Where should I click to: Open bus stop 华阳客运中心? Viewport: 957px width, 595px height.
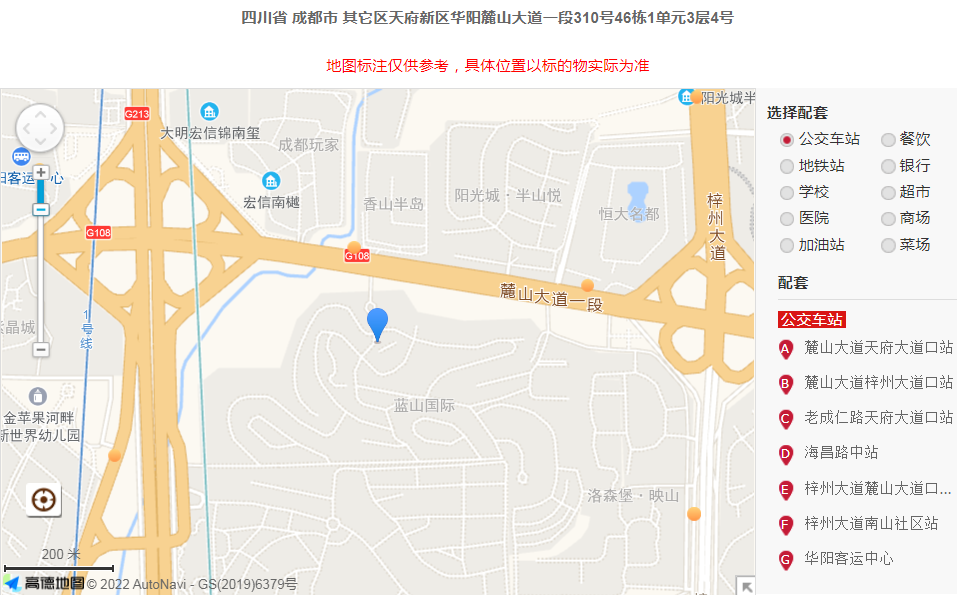coord(849,559)
